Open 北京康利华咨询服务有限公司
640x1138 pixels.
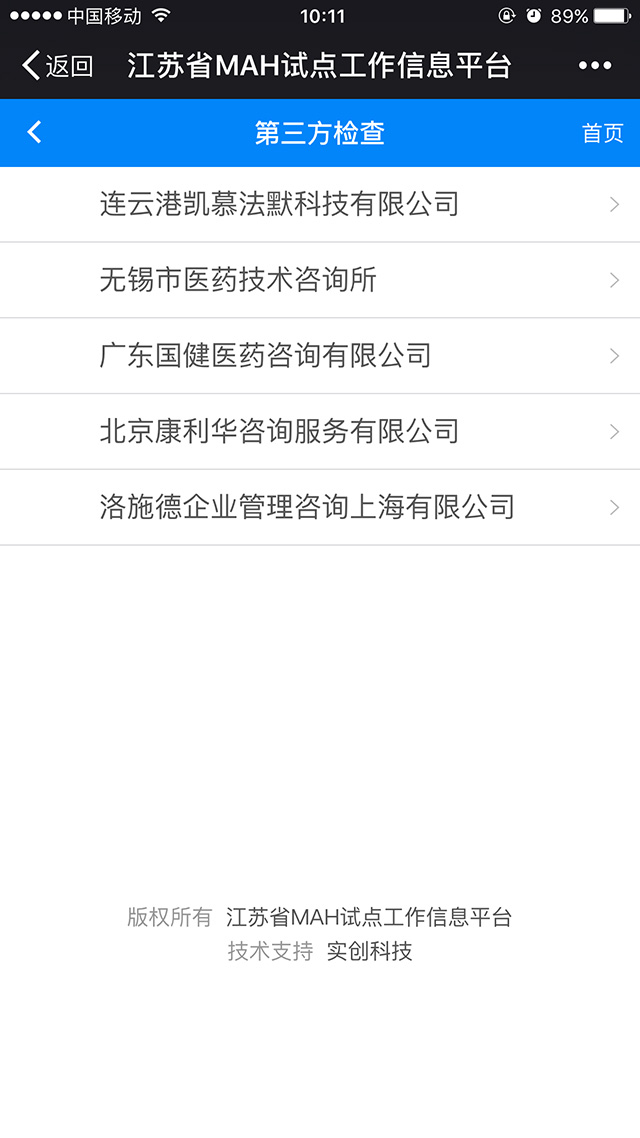click(320, 432)
